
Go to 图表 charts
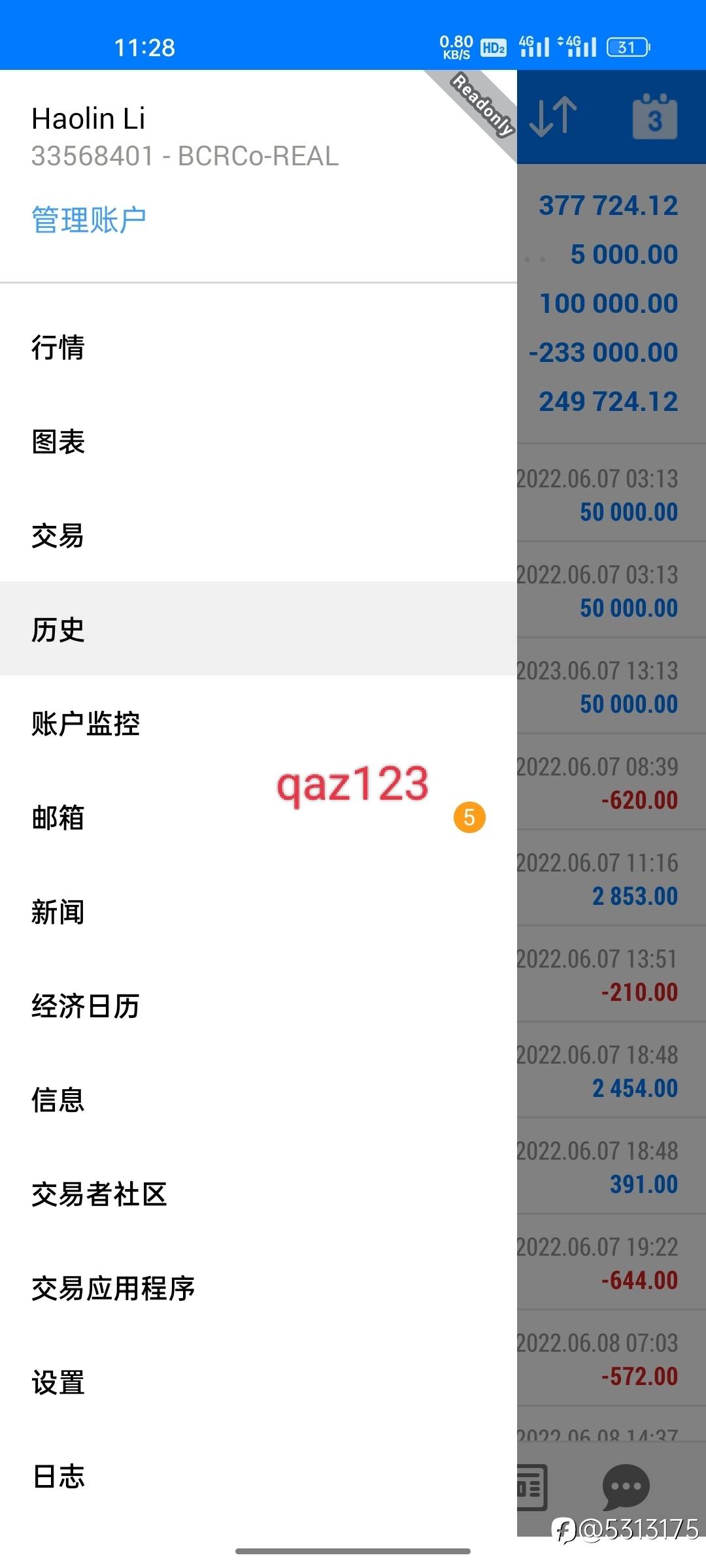[x=258, y=442]
